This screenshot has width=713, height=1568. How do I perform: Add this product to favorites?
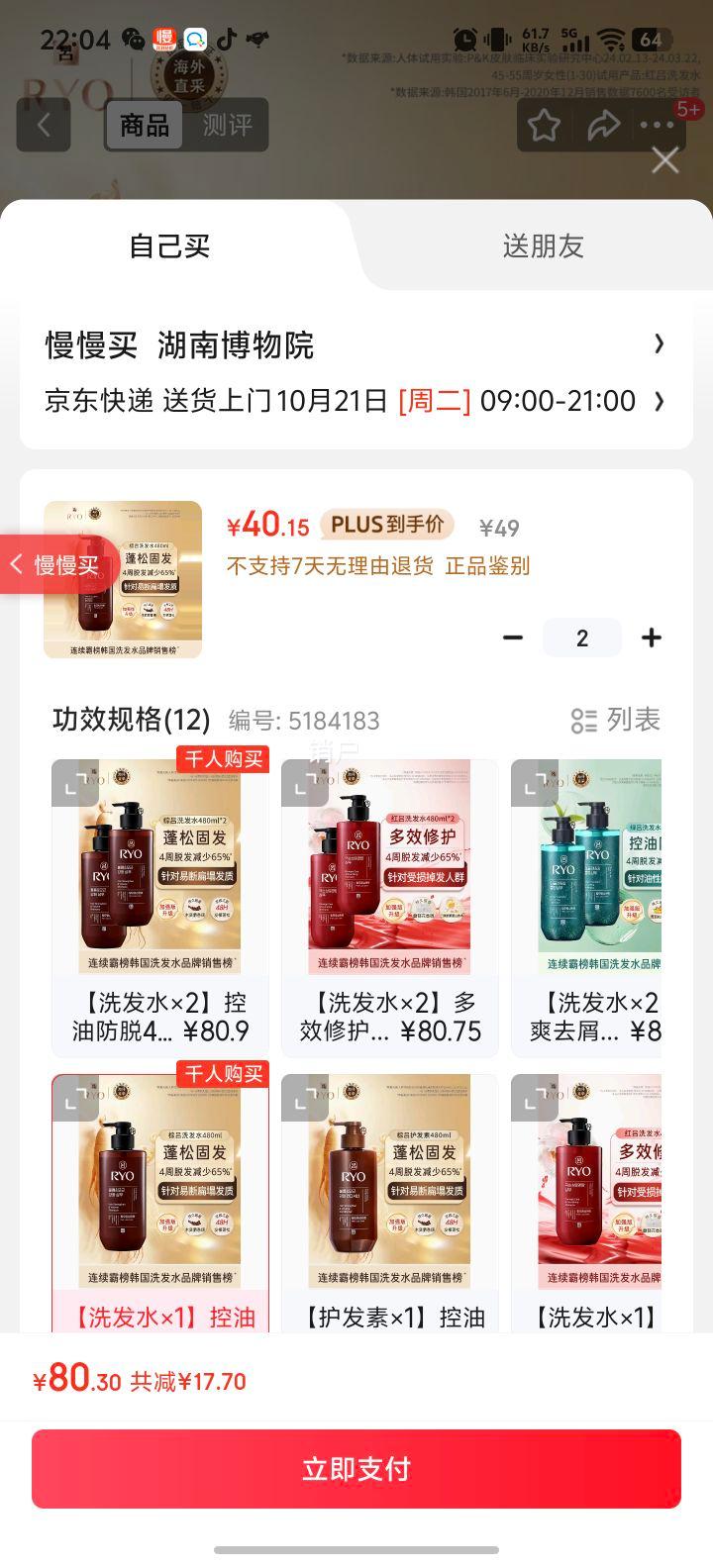[x=544, y=125]
